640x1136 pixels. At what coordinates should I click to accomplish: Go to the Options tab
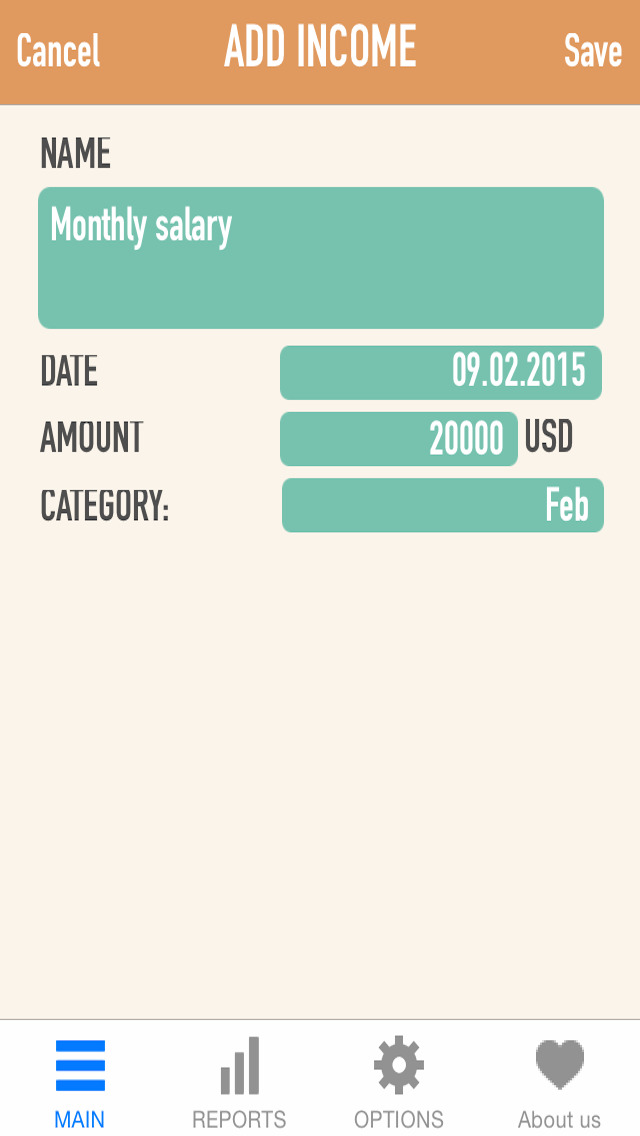(399, 1082)
